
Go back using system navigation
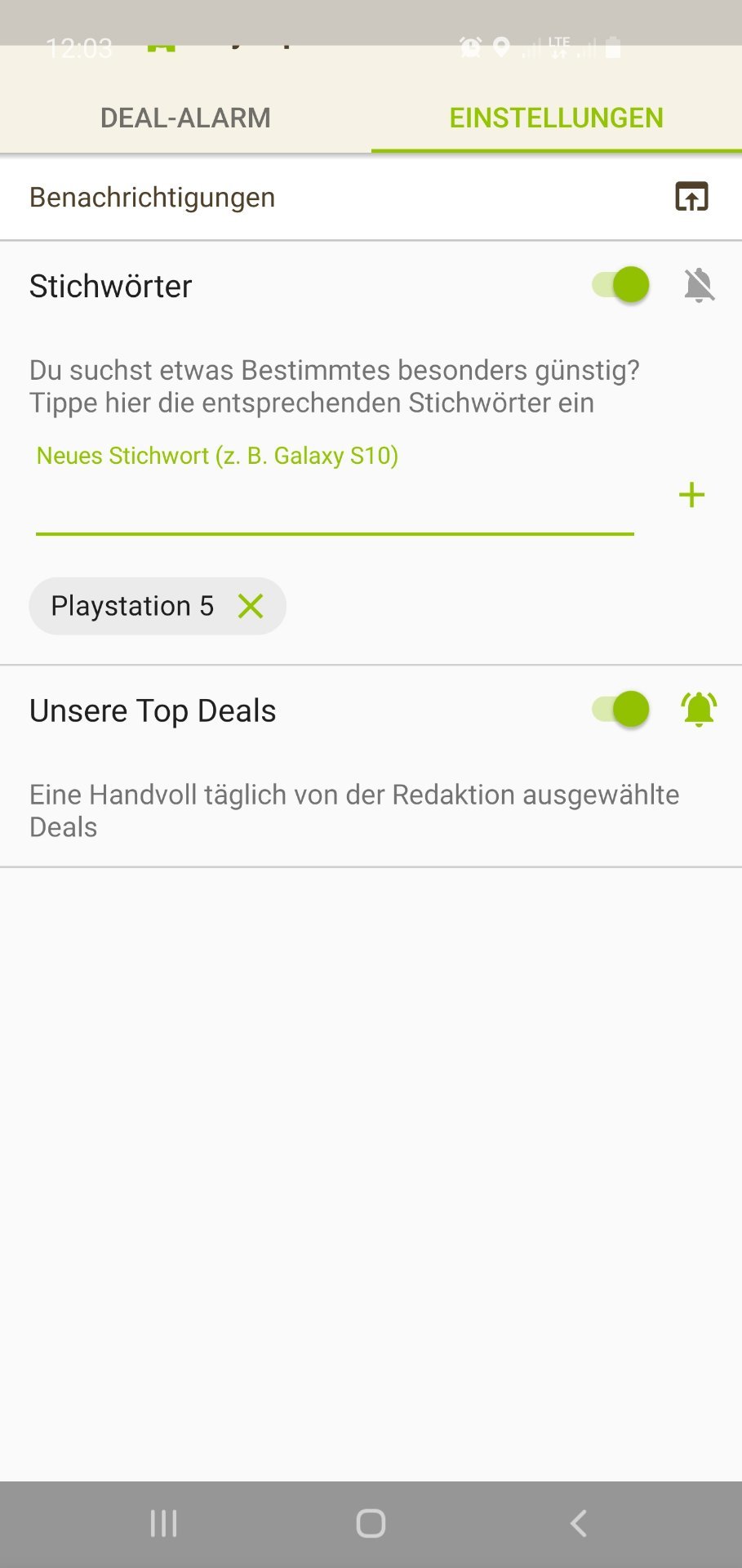point(578,1523)
